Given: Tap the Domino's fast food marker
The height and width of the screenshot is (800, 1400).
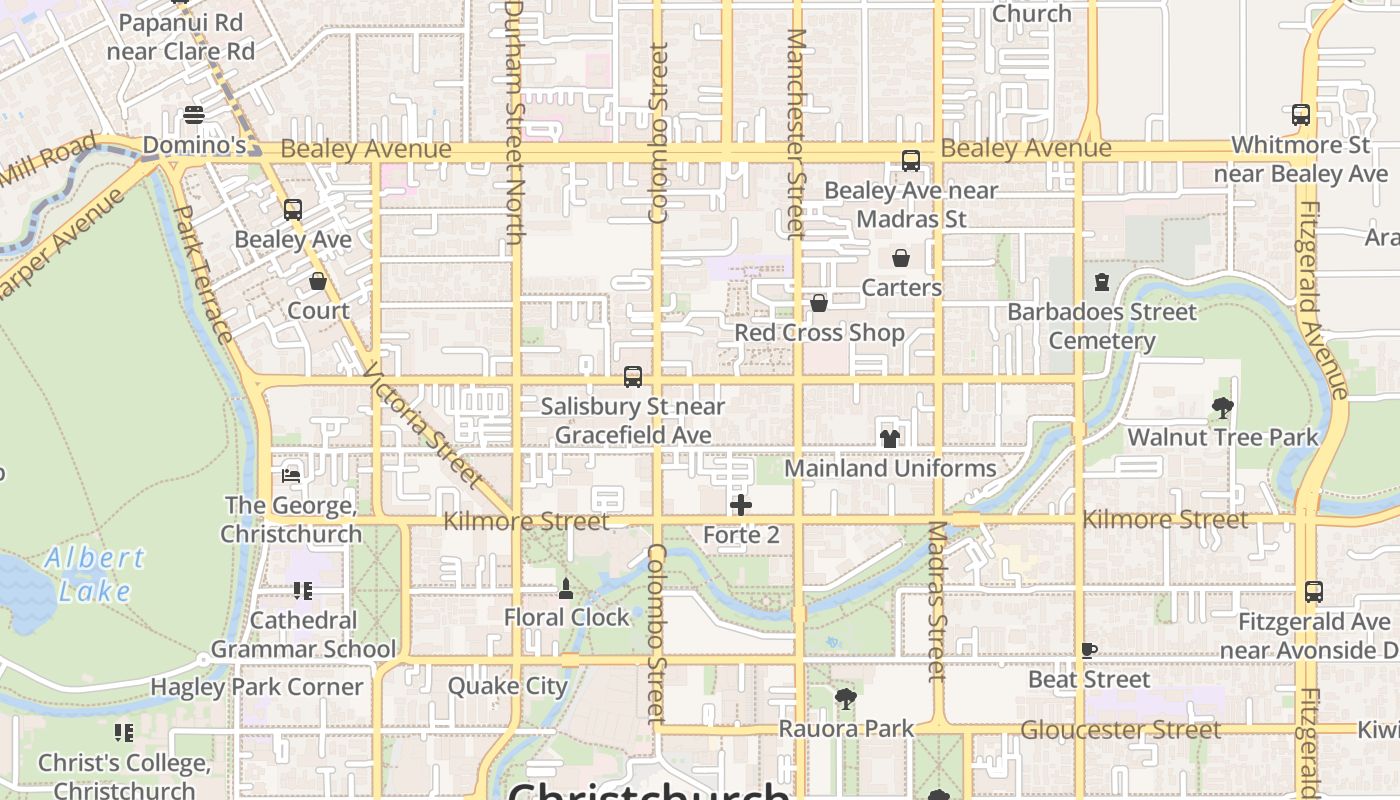Looking at the screenshot, I should [194, 115].
